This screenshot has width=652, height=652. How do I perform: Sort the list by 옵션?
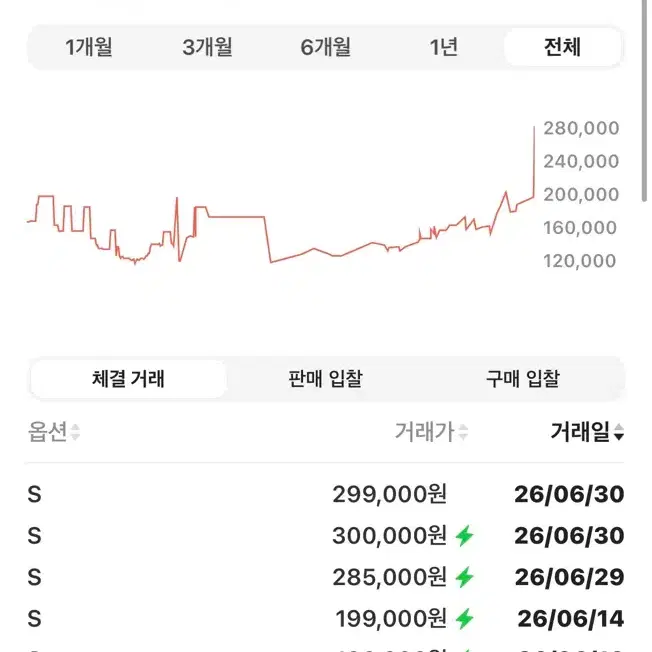(x=54, y=432)
